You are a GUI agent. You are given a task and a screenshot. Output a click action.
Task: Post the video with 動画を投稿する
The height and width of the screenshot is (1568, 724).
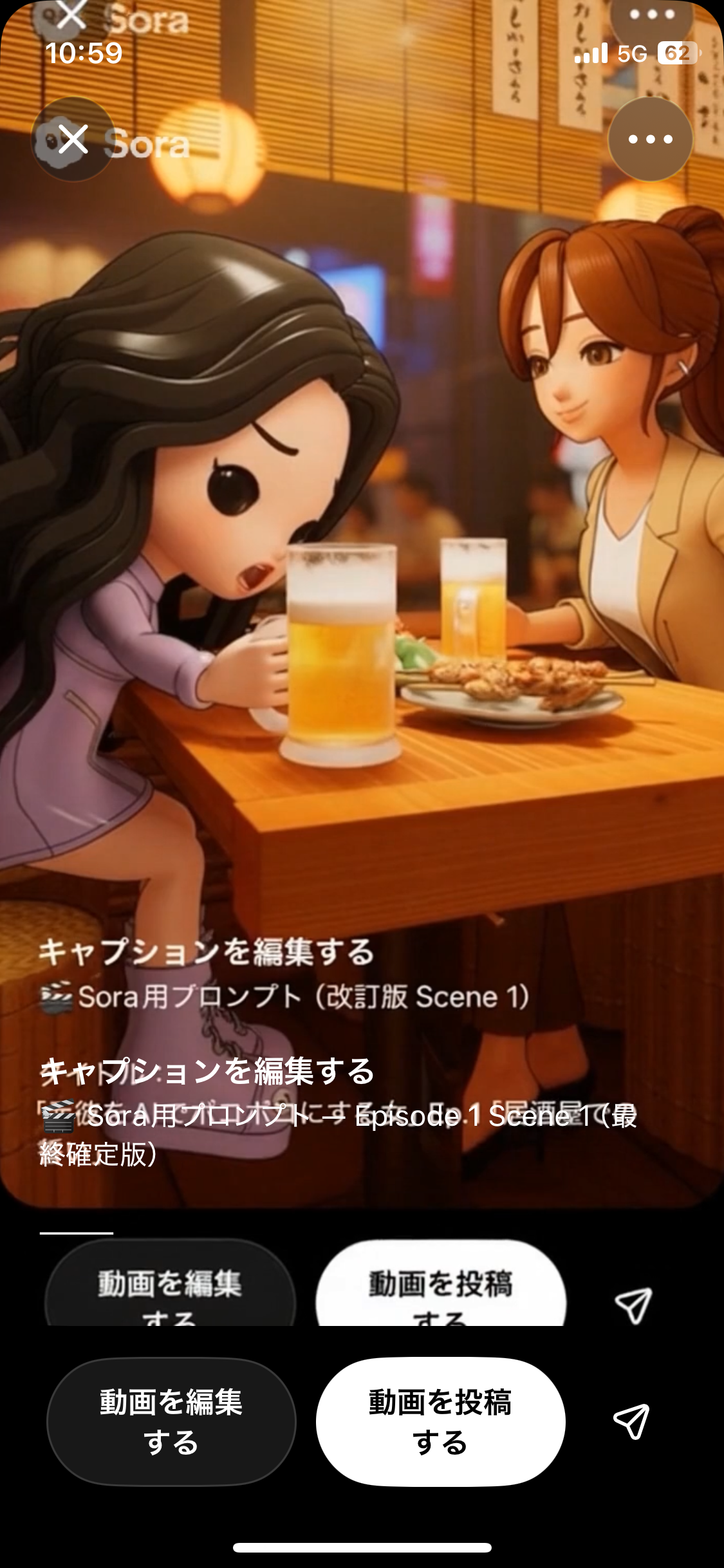[440, 1421]
